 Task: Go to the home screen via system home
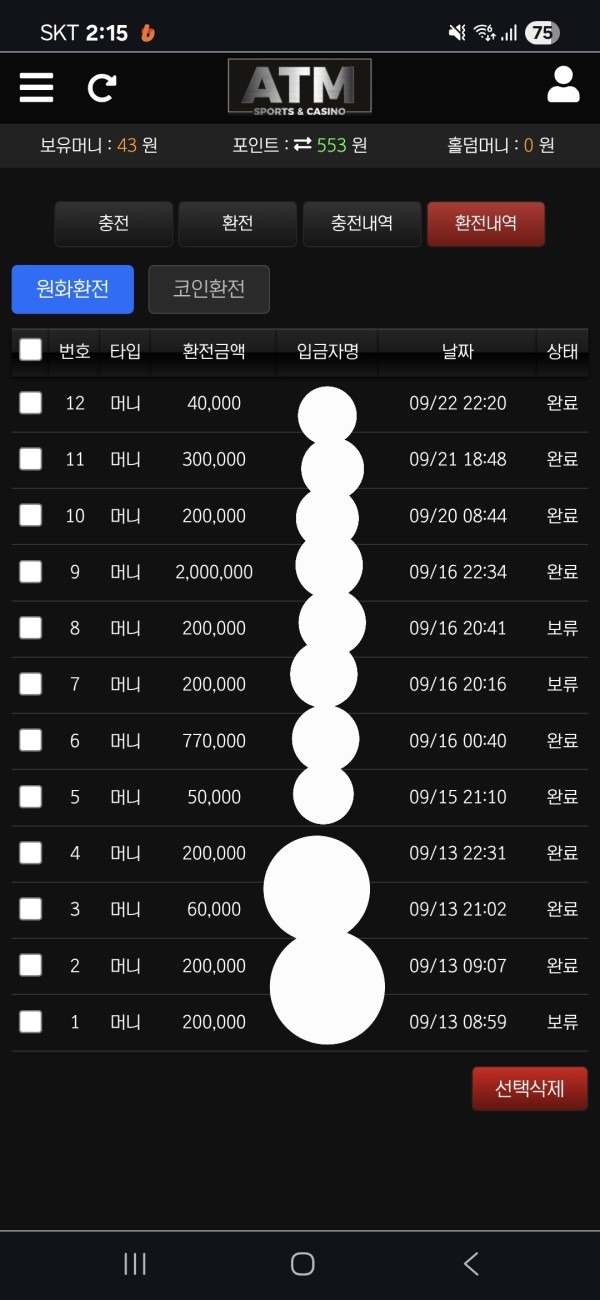tap(302, 1264)
